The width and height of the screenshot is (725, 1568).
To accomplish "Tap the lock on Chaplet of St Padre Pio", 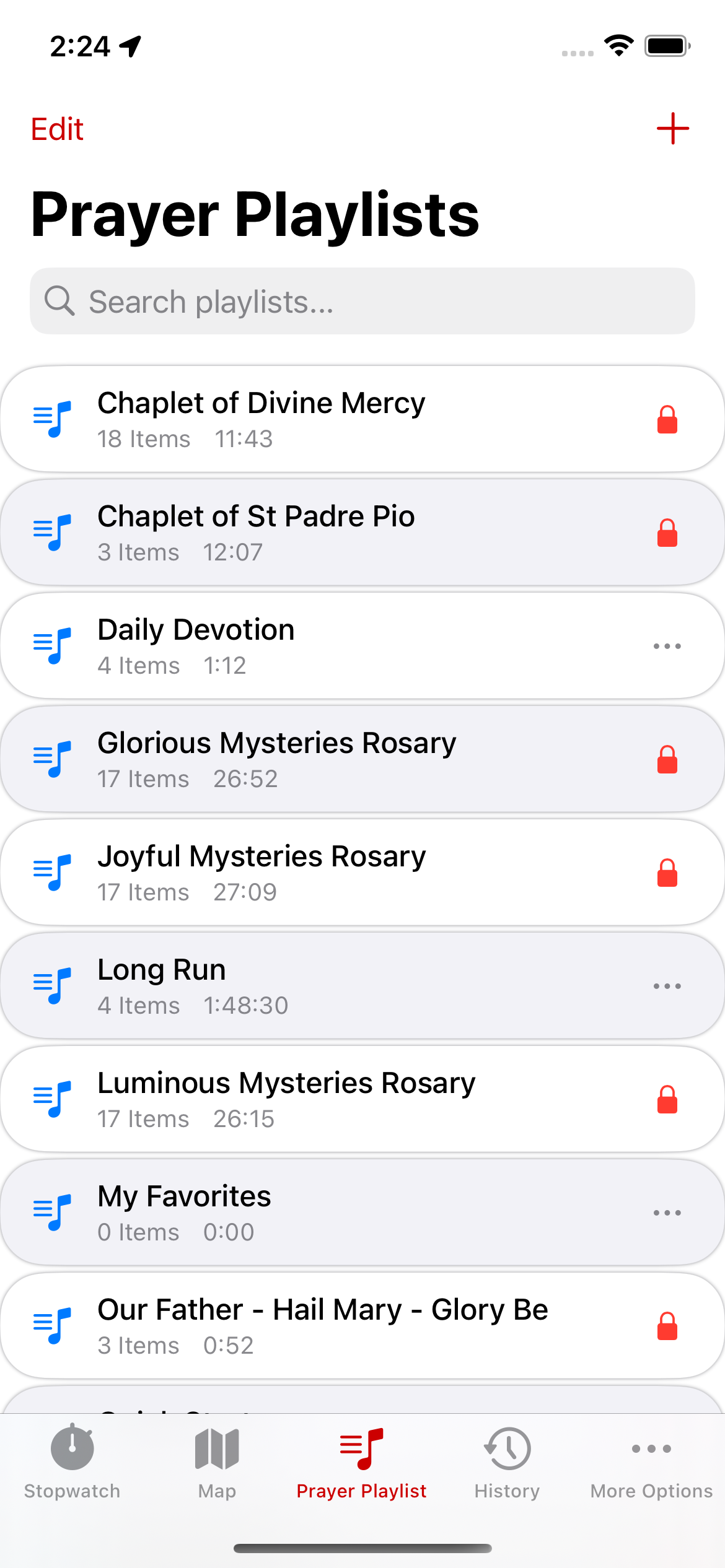I will 667,532.
